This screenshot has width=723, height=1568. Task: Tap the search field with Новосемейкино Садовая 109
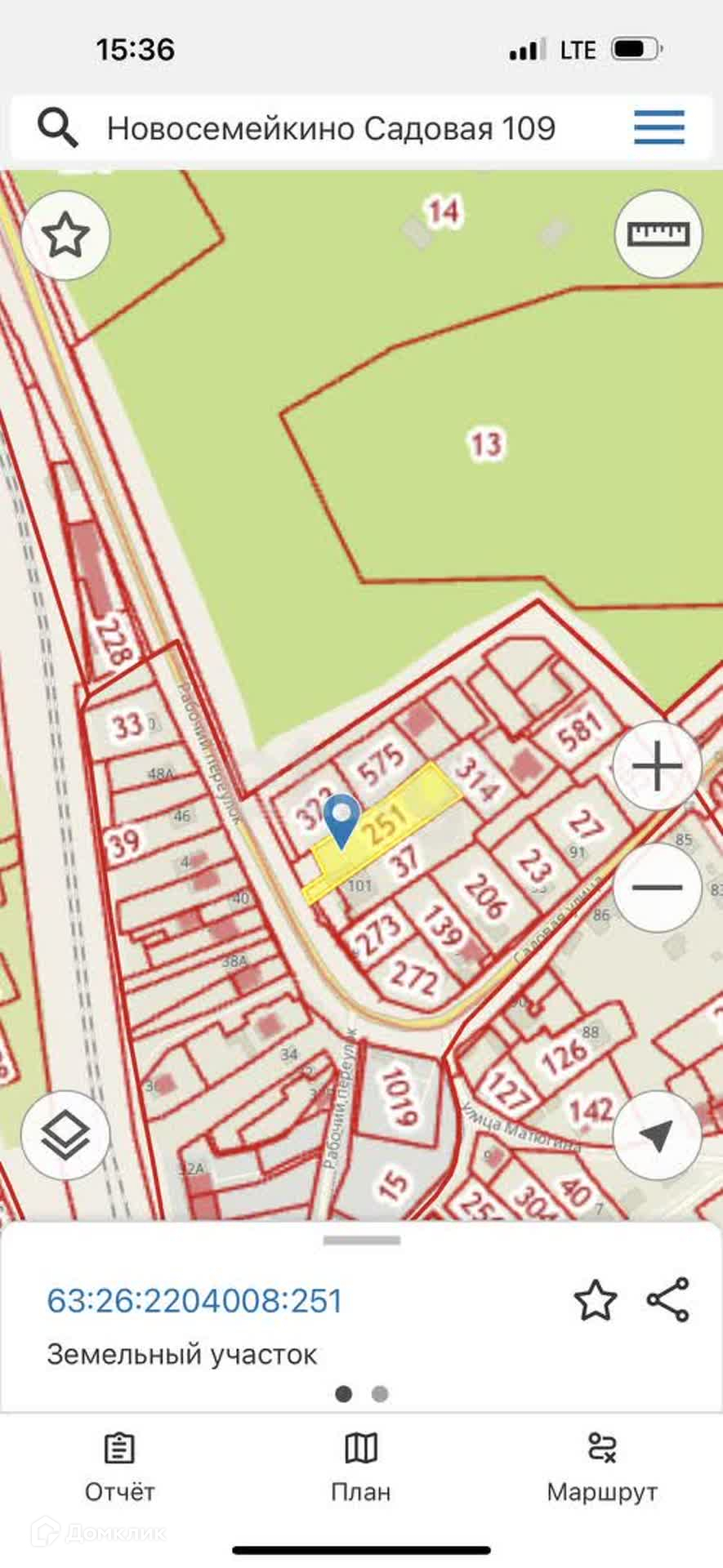(331, 129)
